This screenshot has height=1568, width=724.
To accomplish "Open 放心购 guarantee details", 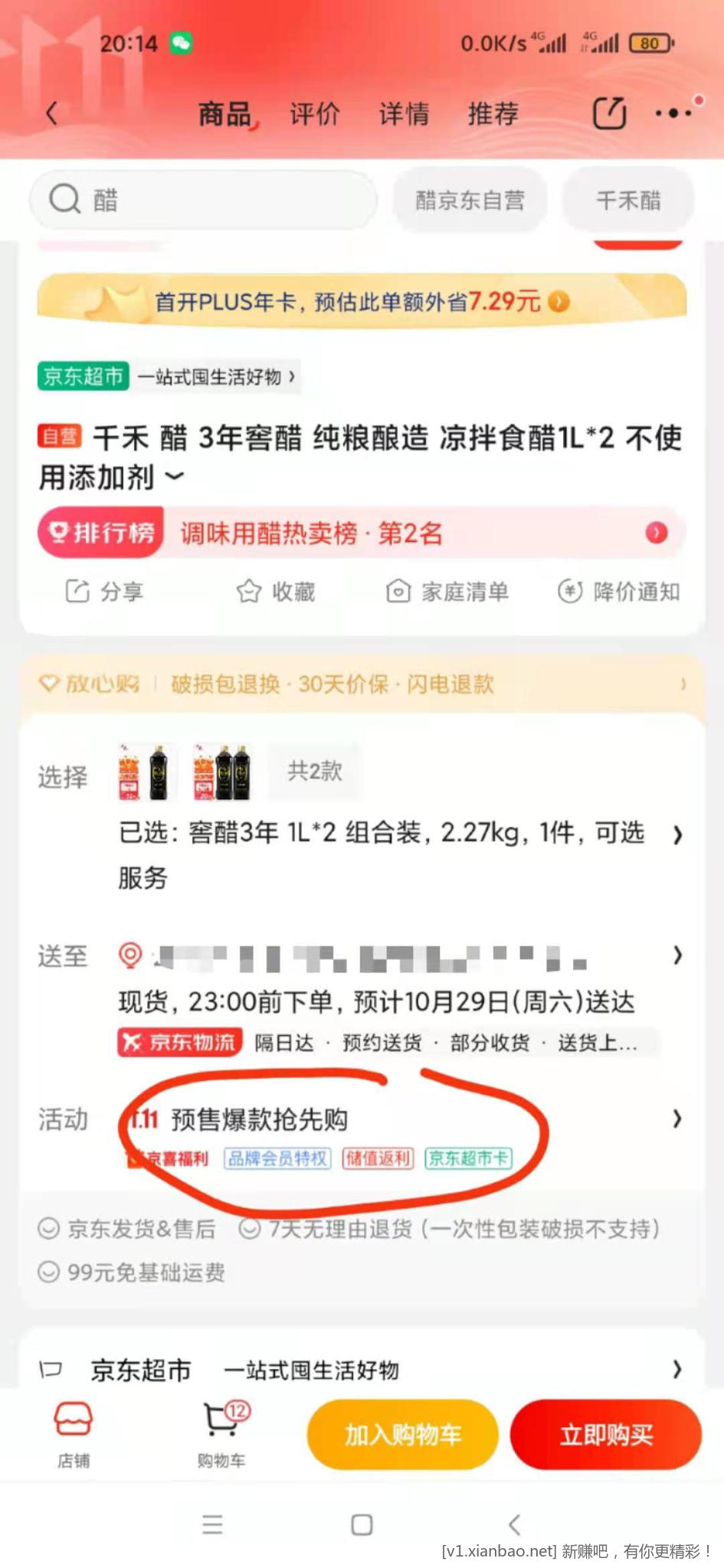I will [362, 684].
